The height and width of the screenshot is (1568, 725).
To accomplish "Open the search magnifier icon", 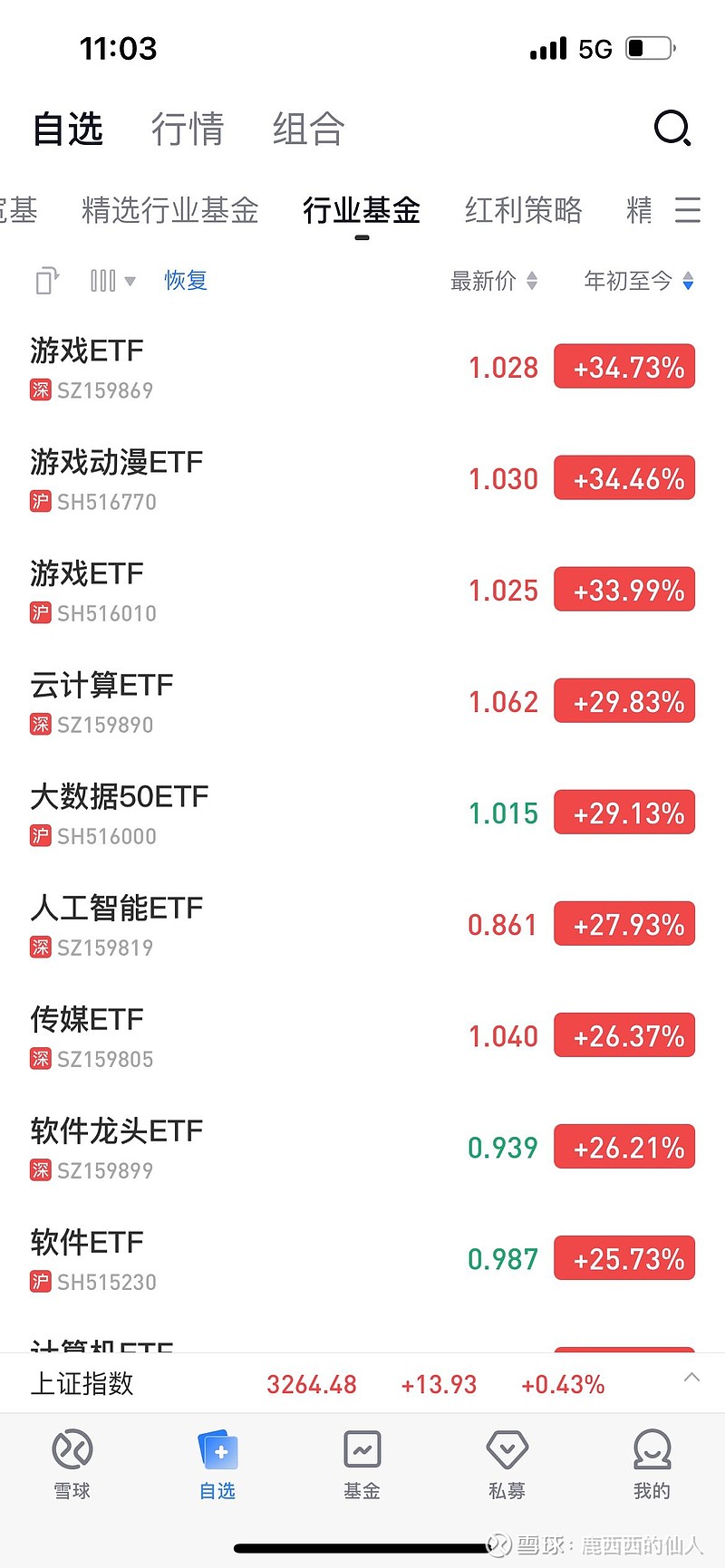I will coord(672,129).
